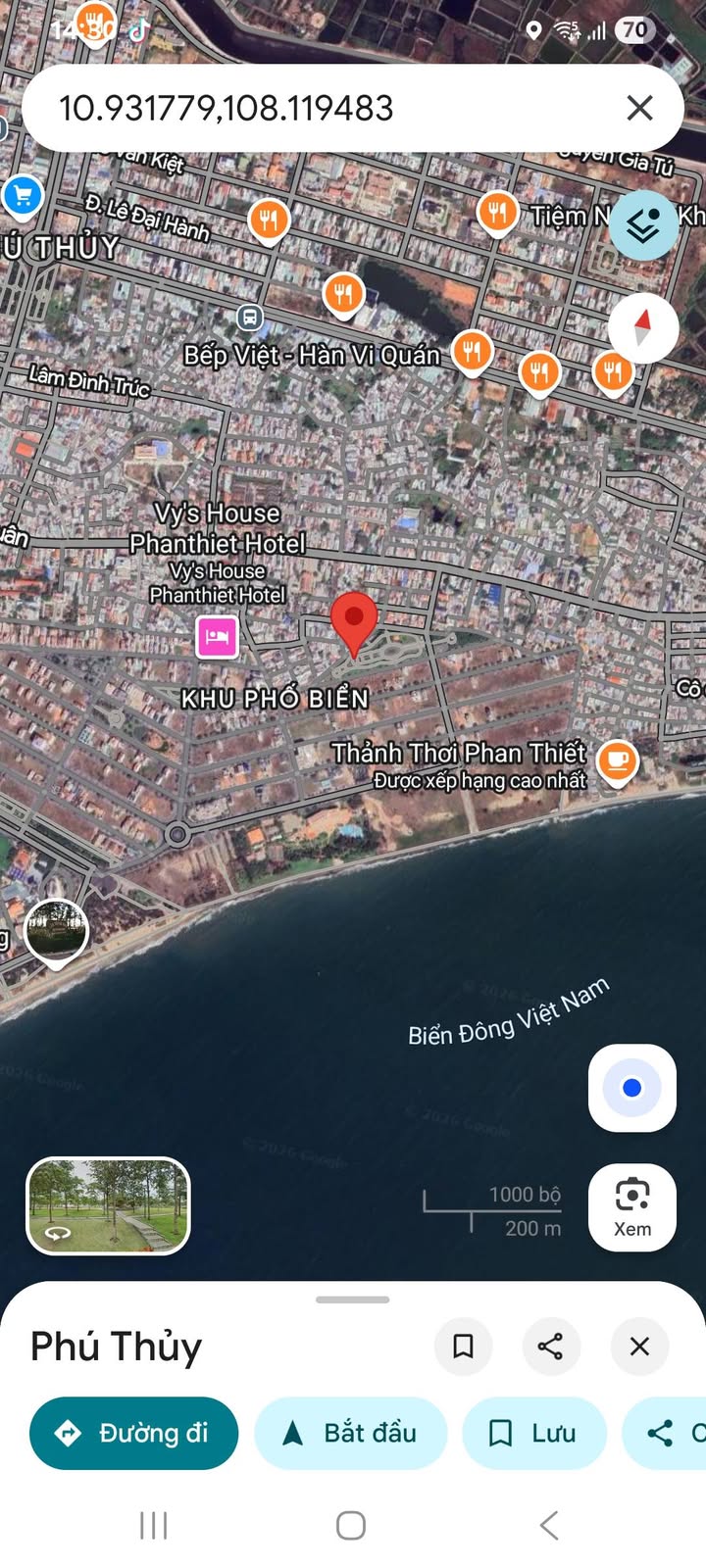Open the Thảnh Thơi Phan Thiết cafe marker
This screenshot has width=706, height=1568.
618,760
